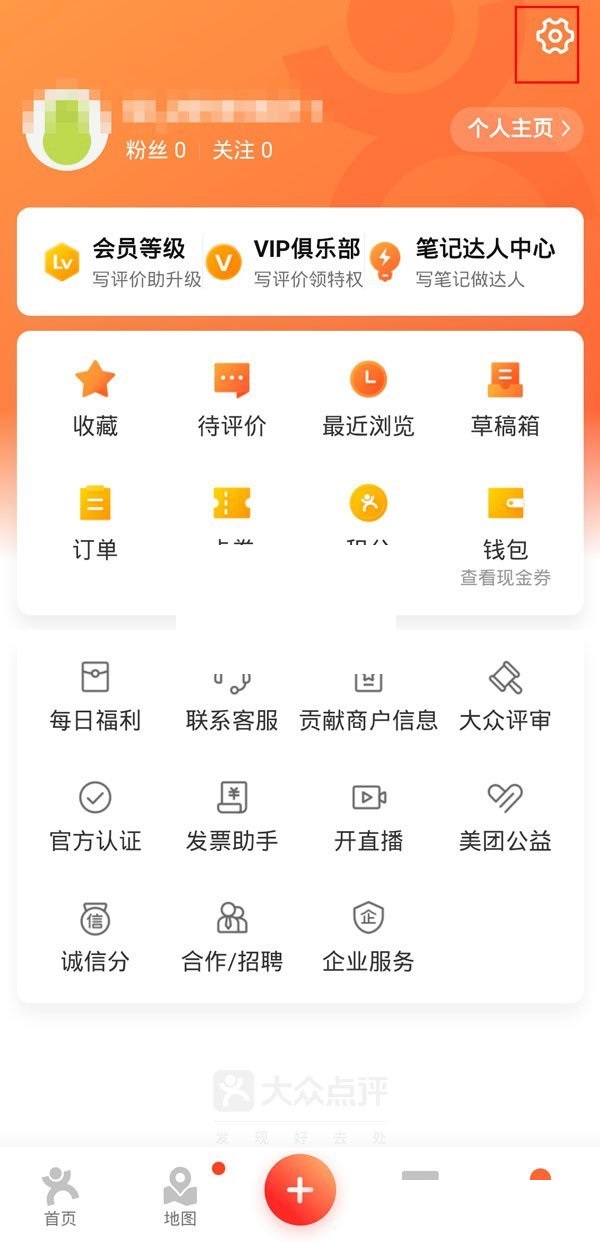600x1242 pixels.
Task: Check 每日福利 daily benefits
Action: 95,697
